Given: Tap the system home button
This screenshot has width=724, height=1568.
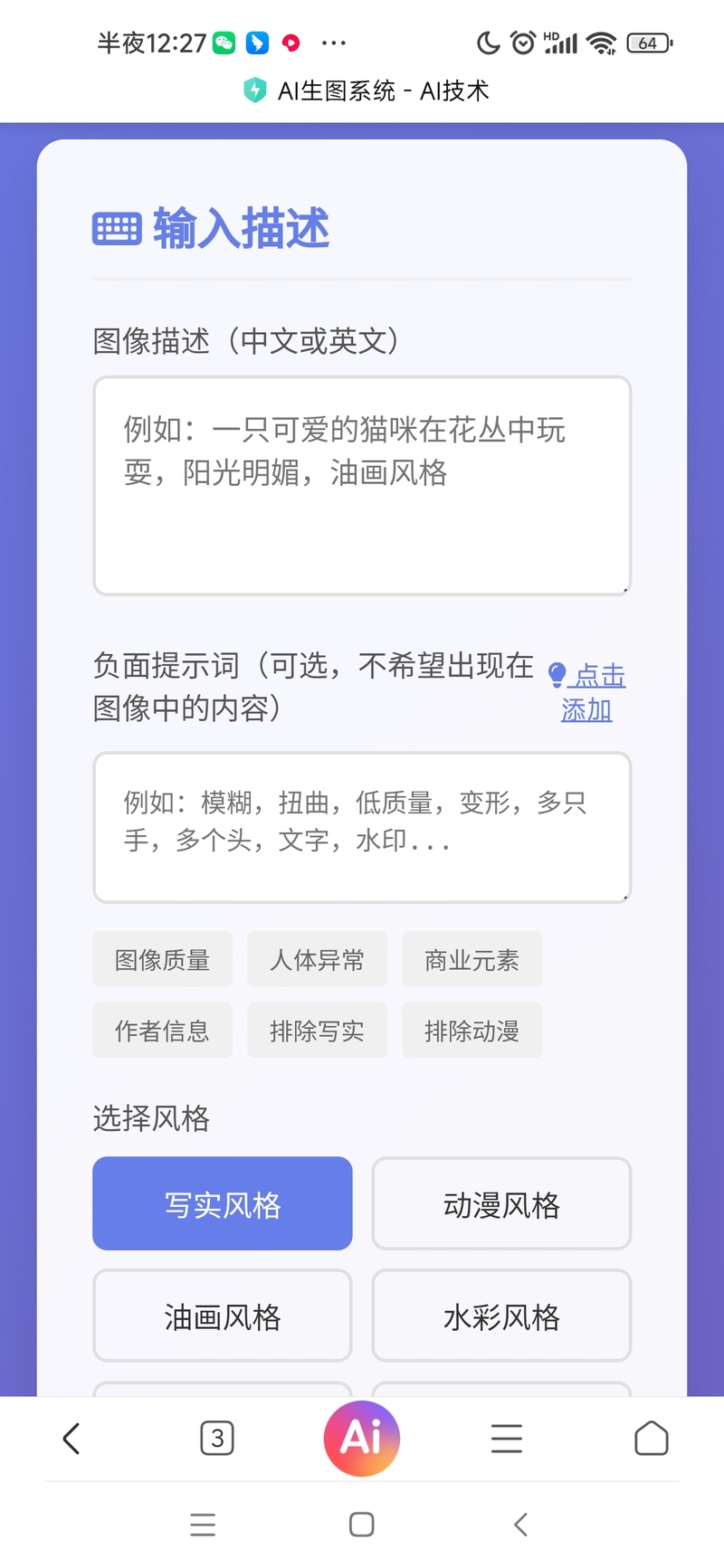Looking at the screenshot, I should coord(362,1525).
